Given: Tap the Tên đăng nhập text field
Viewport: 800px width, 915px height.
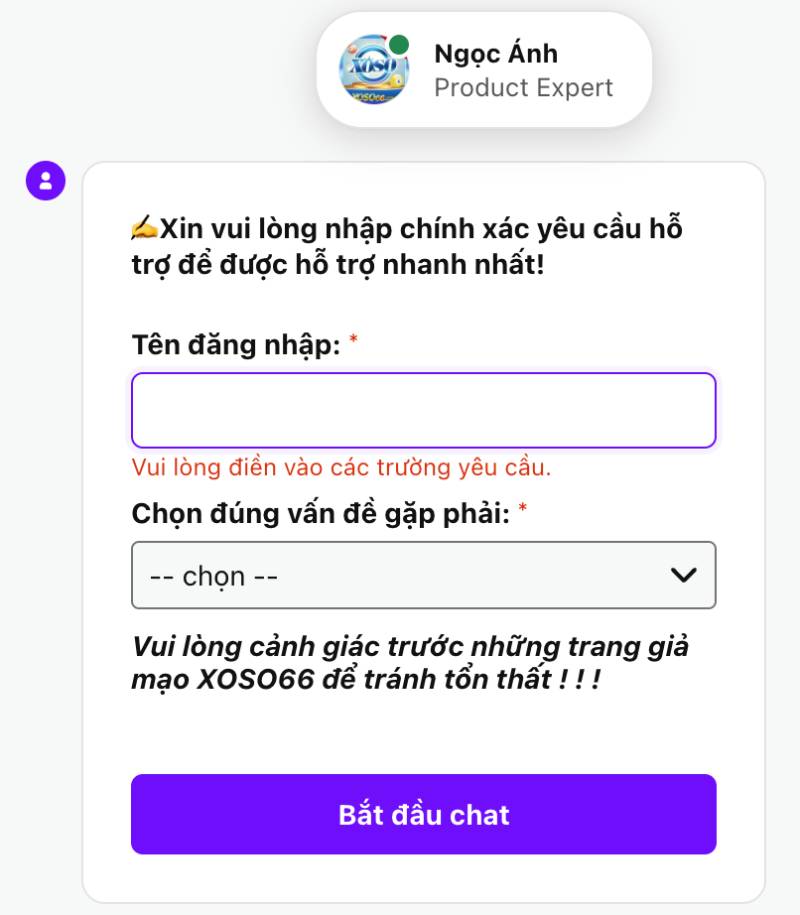Looking at the screenshot, I should [423, 410].
